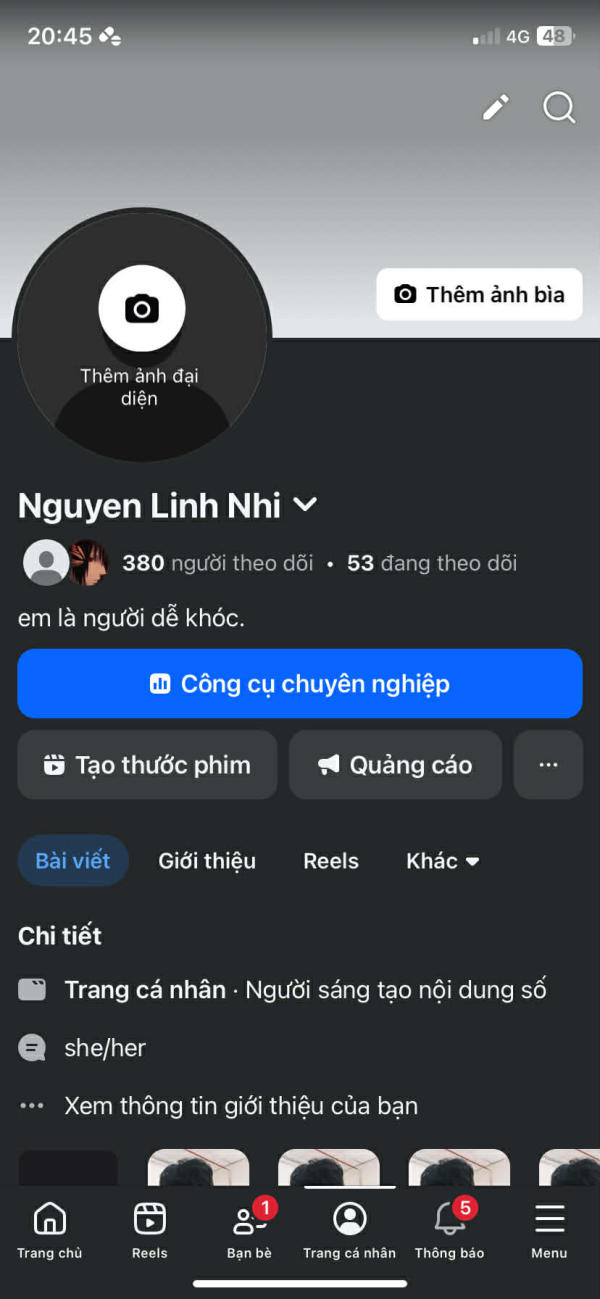Open the Menu tab
600x1299 pixels.
(549, 1231)
